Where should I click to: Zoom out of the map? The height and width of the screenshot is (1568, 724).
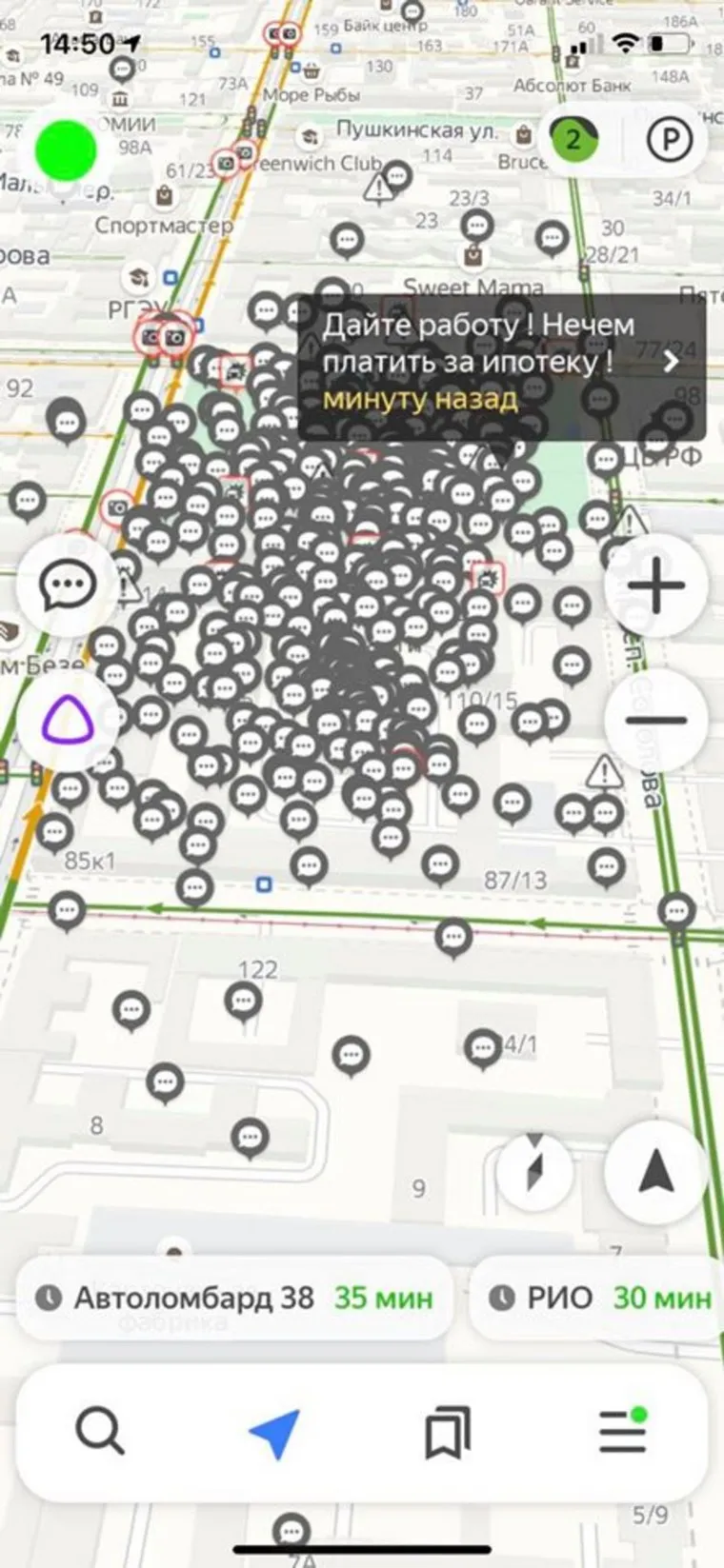[x=656, y=720]
